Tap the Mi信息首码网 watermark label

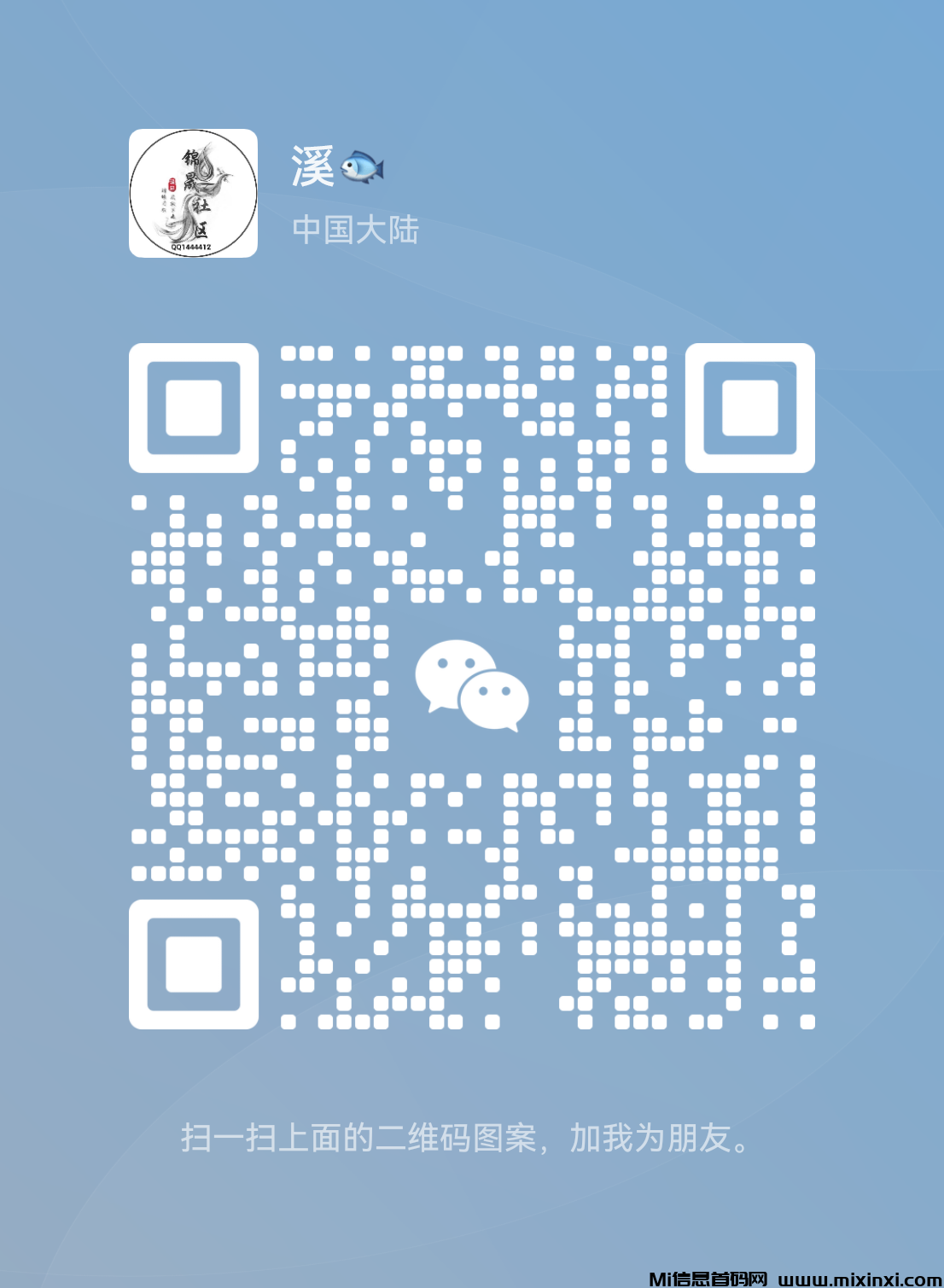pos(708,1277)
